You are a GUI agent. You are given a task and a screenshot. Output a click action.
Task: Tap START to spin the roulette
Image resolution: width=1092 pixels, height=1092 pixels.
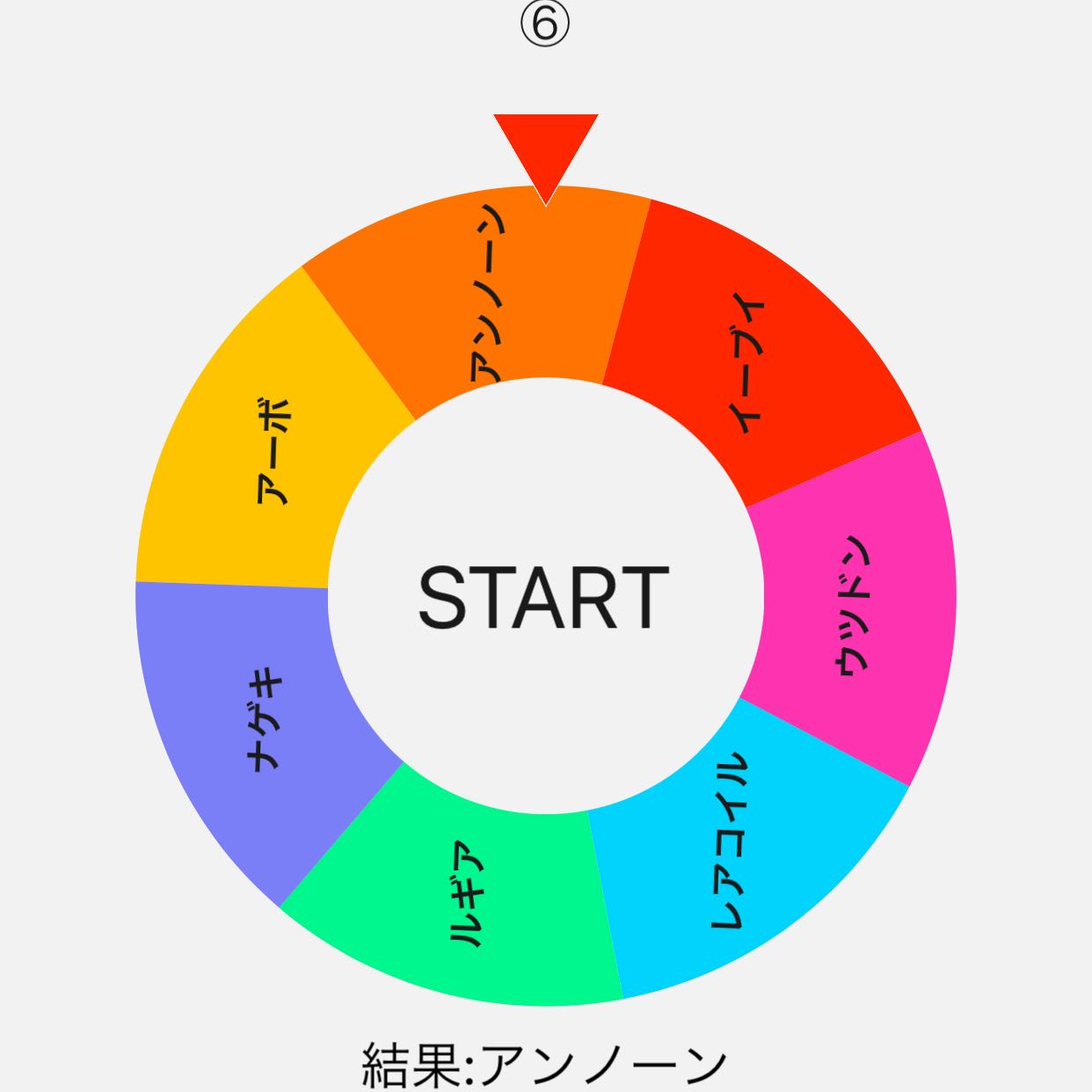(x=544, y=597)
